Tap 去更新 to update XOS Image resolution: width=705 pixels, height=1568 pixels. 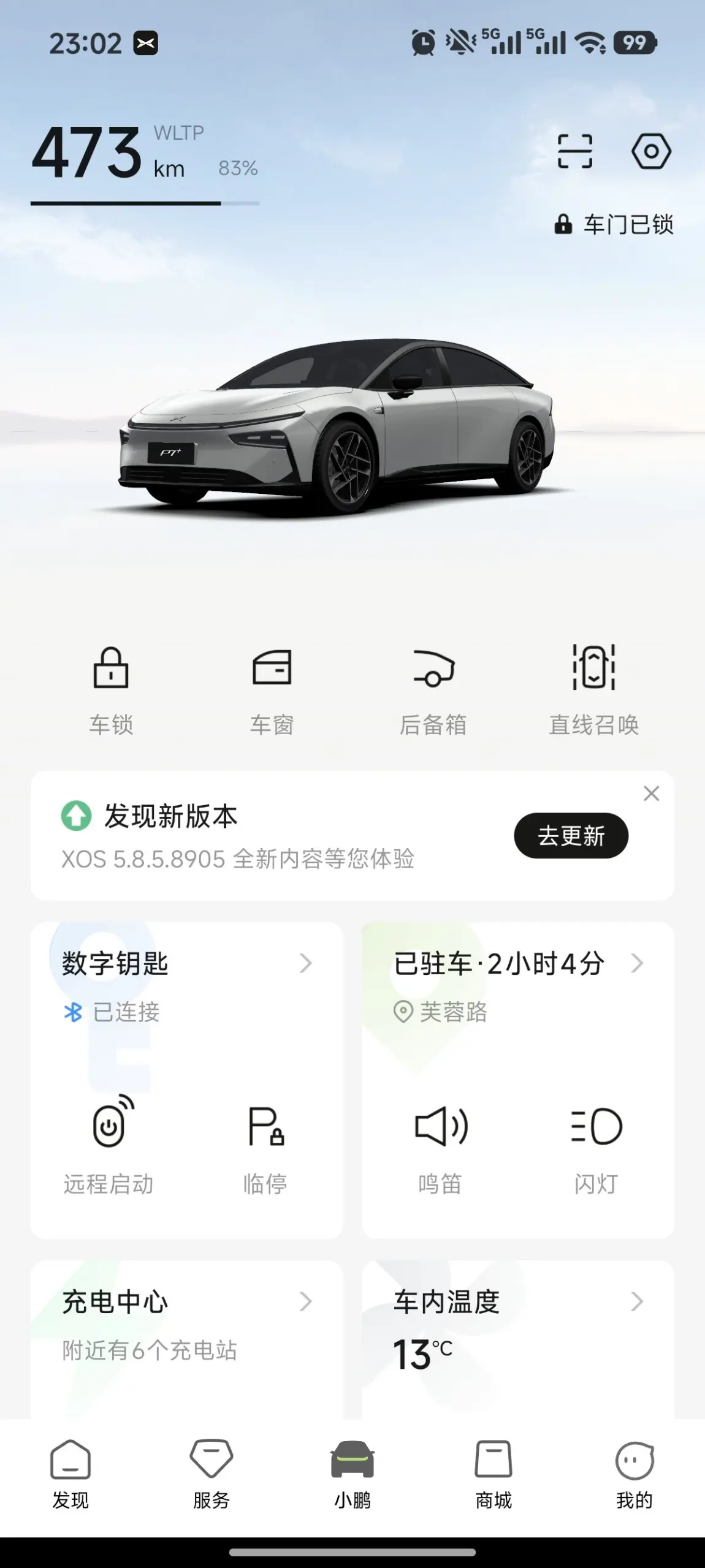571,836
